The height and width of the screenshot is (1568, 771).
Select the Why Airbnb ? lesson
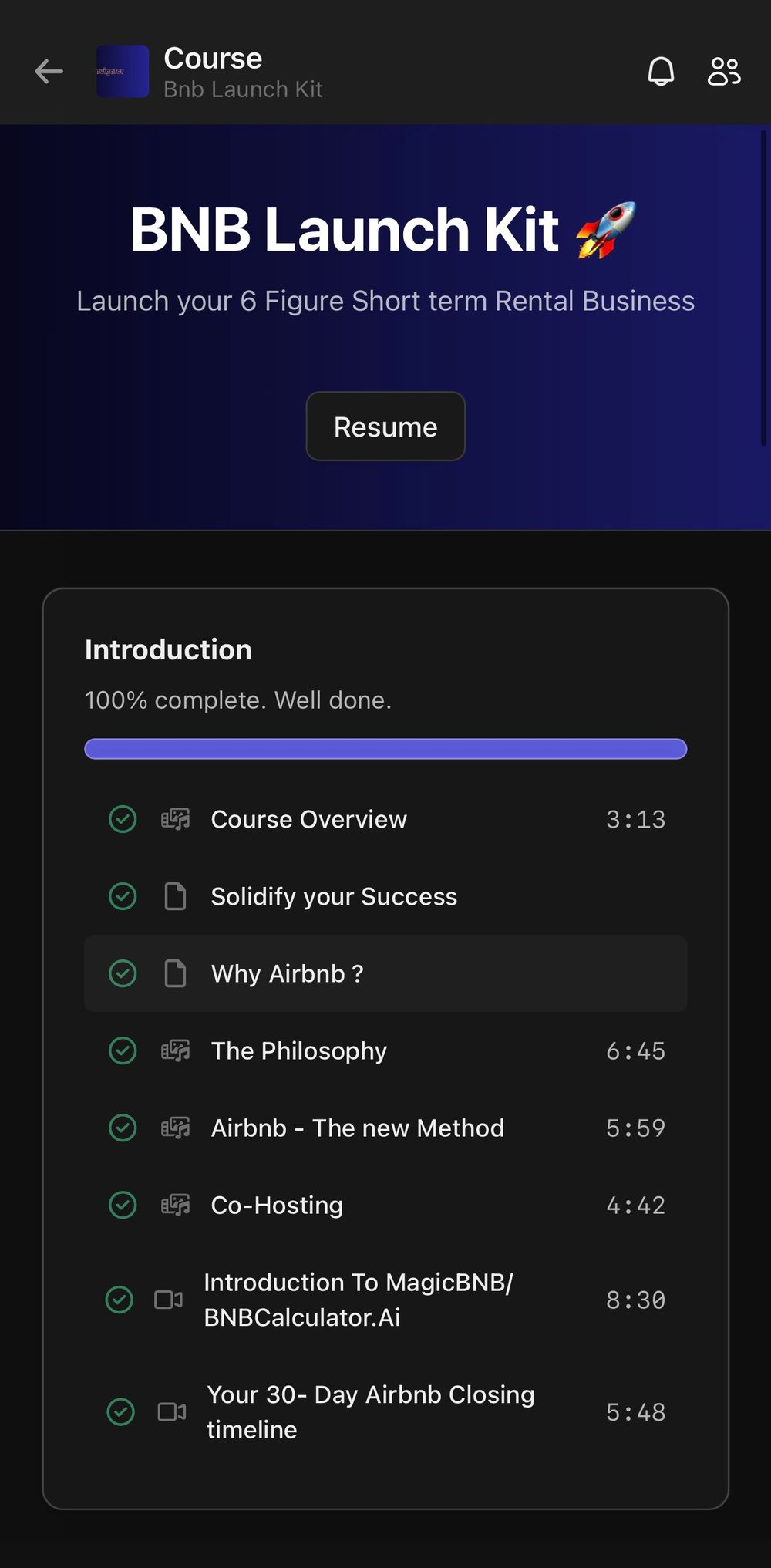point(385,973)
